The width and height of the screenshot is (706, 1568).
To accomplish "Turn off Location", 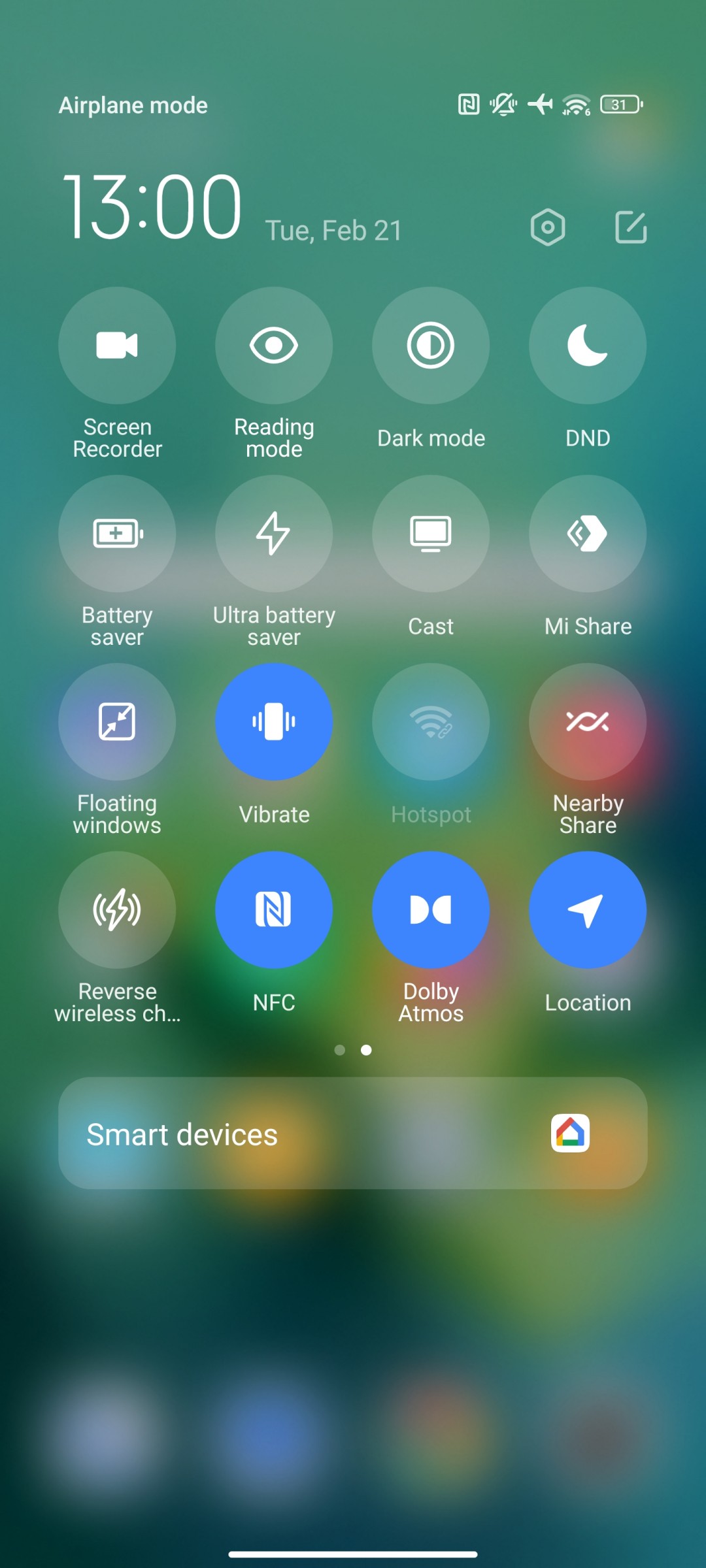I will (588, 909).
